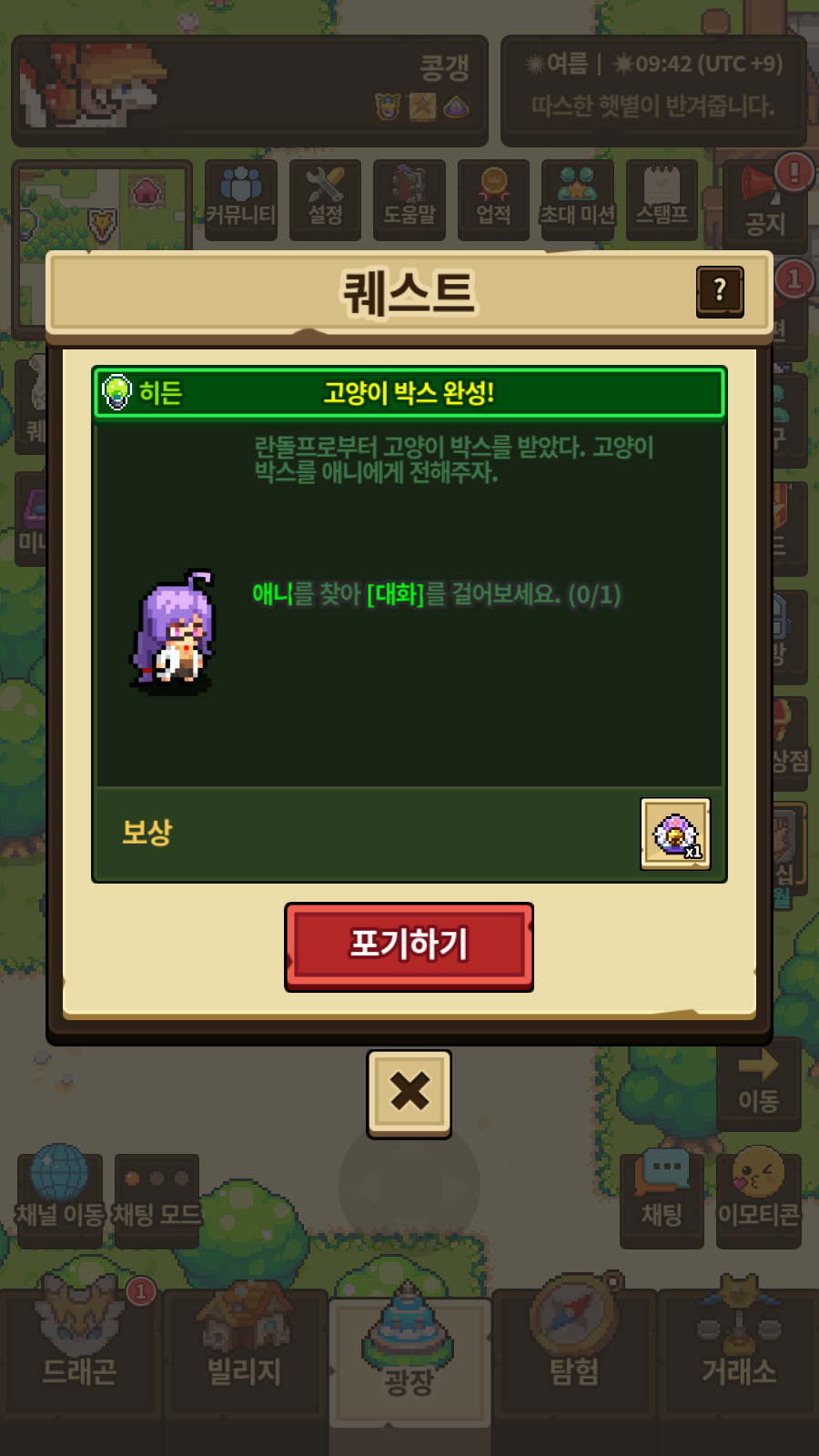Tap the 포기하기 button to abandon quest
819x1456 pixels.
pos(409,946)
